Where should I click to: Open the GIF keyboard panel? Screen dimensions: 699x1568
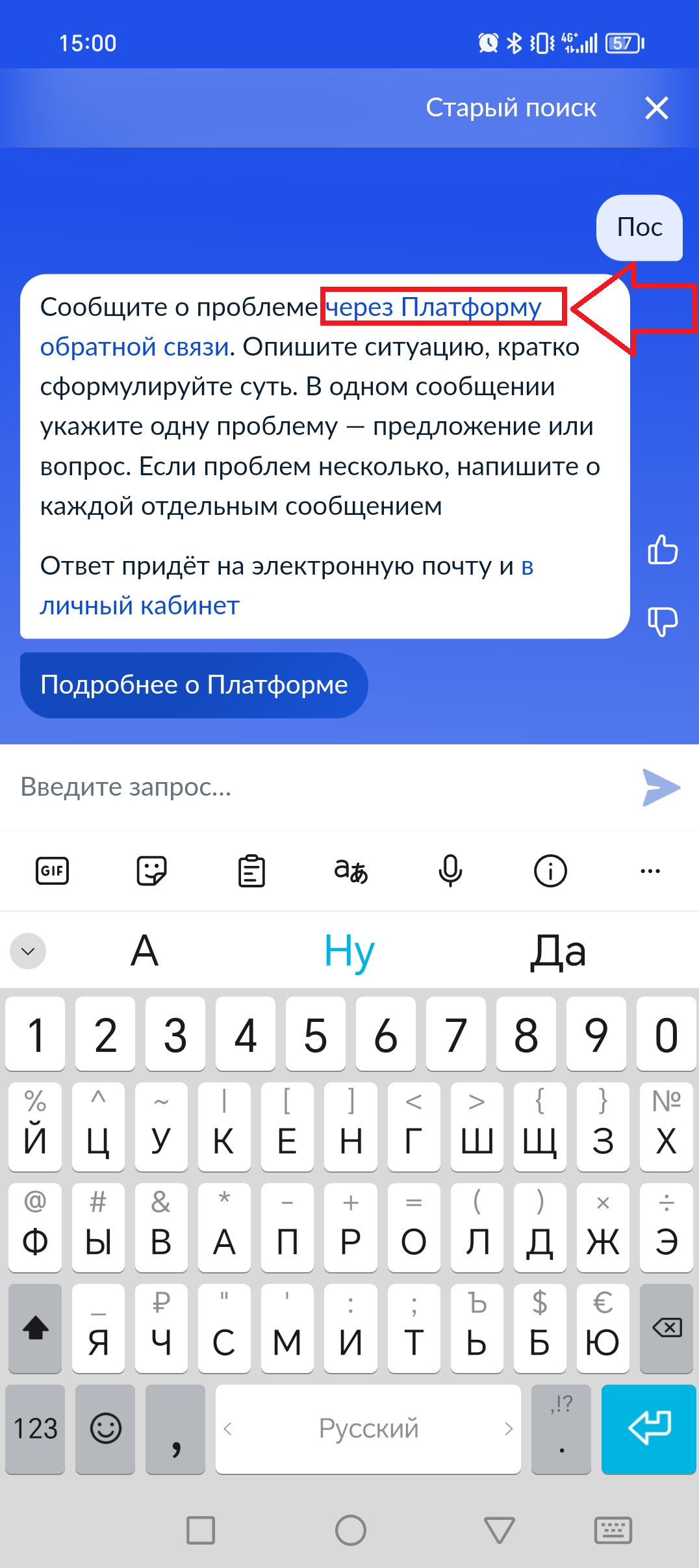coord(52,871)
